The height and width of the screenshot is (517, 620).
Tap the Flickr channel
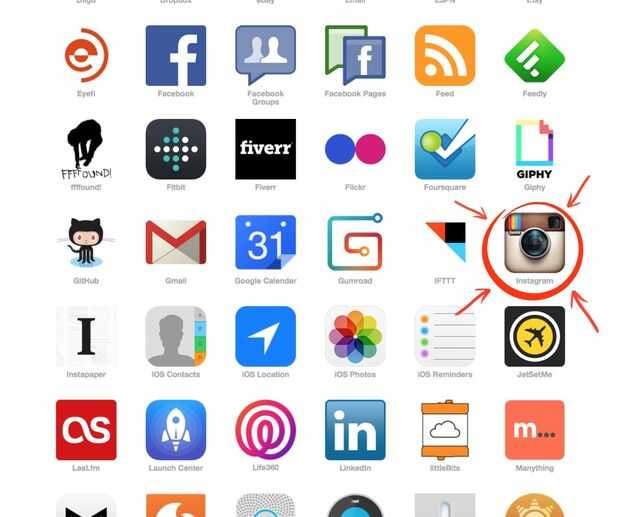point(355,149)
